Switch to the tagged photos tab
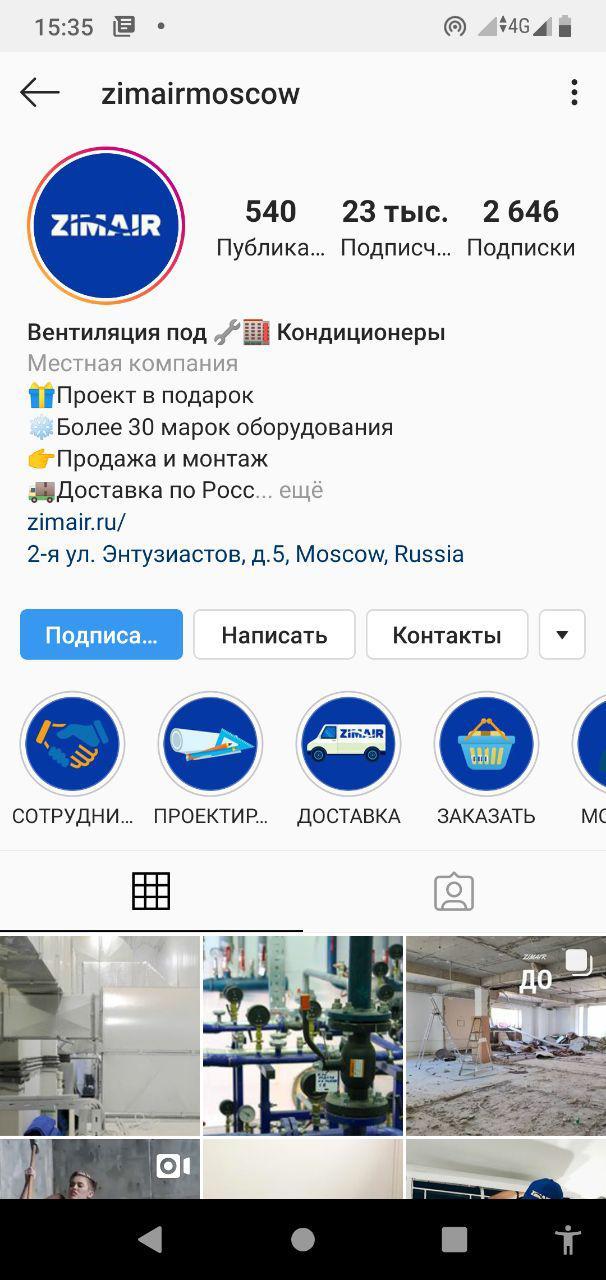Screen dimensions: 606x1280 (x=454, y=891)
